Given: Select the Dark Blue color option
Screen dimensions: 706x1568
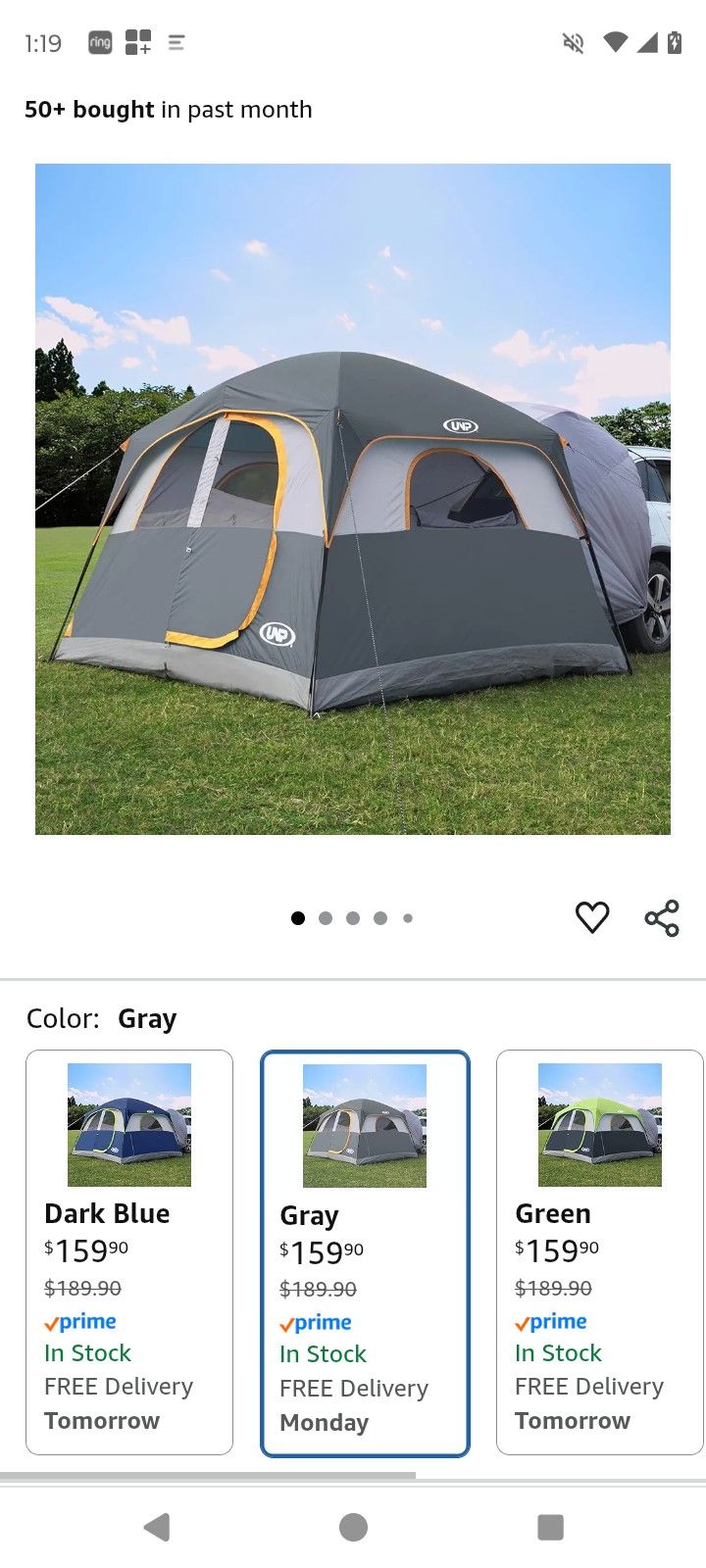Looking at the screenshot, I should pyautogui.click(x=129, y=1251).
